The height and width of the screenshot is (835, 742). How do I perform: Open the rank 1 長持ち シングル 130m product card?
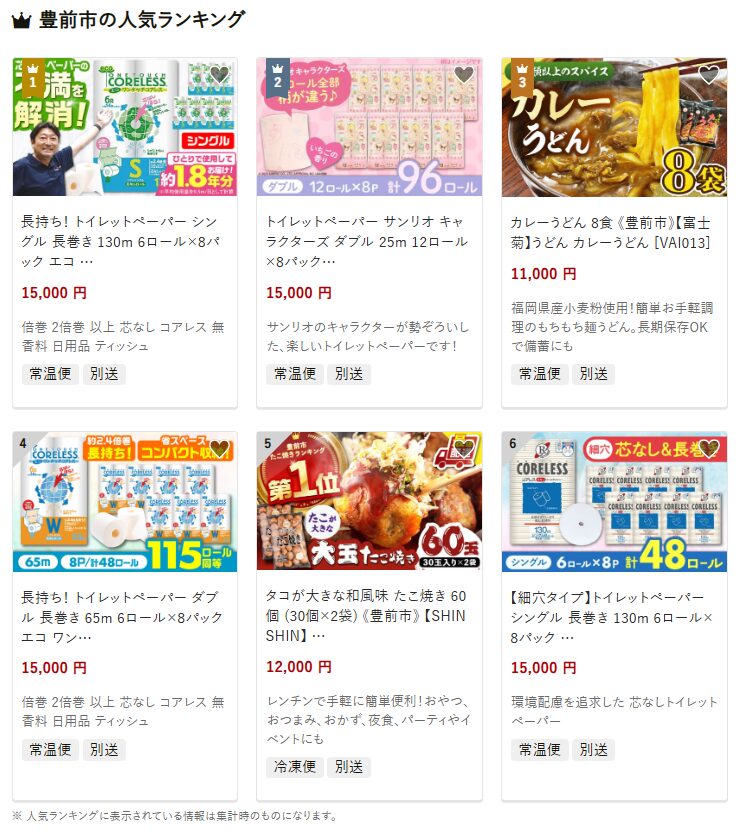click(124, 241)
